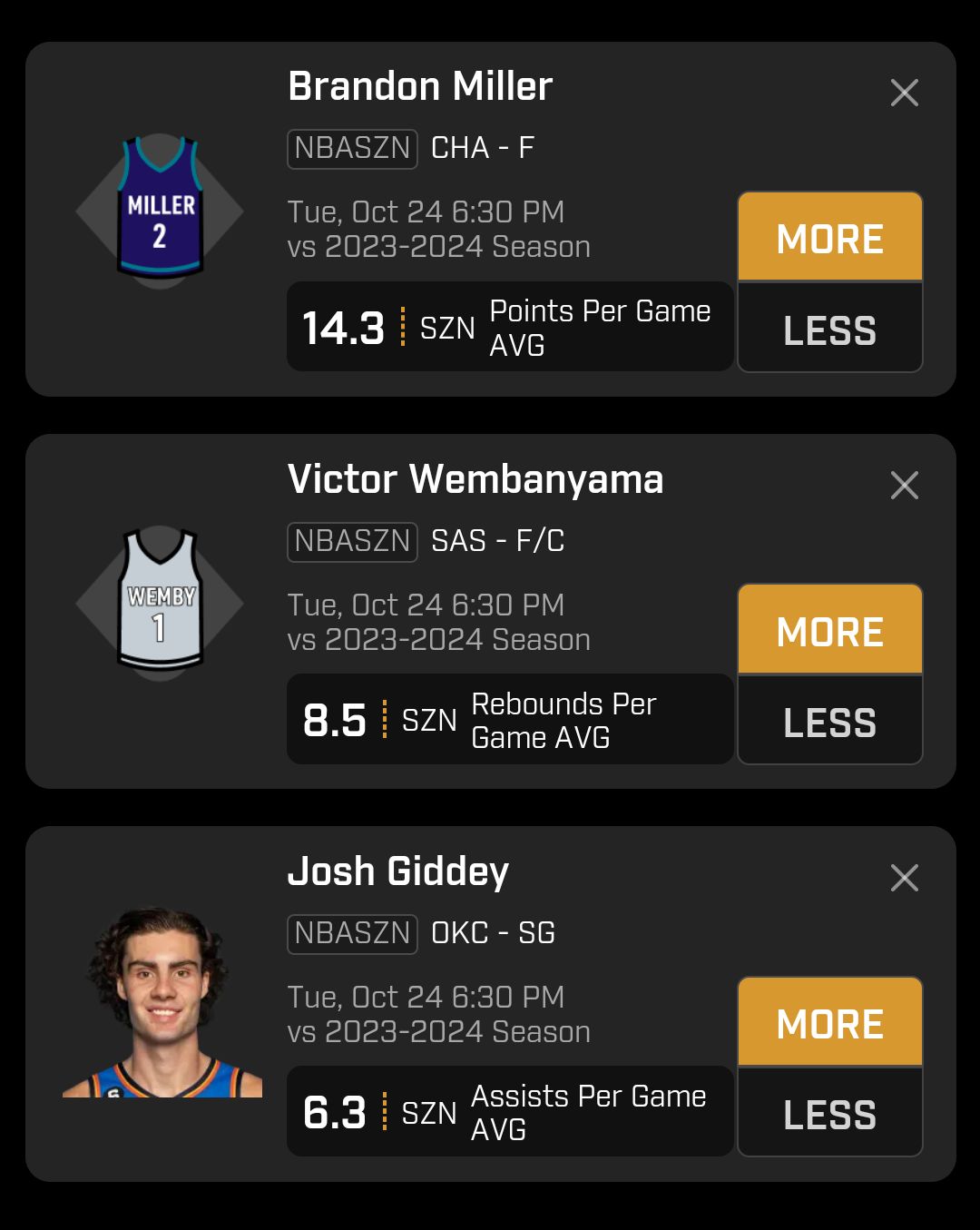The height and width of the screenshot is (1230, 980).
Task: Tap LESS on Wembanyama's rebounds
Action: point(829,722)
